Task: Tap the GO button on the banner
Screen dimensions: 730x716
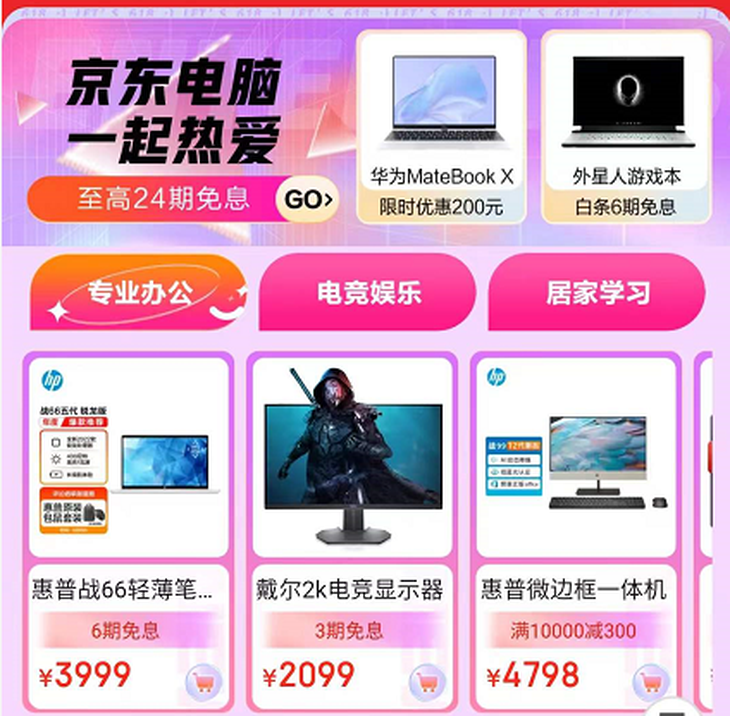Action: click(x=308, y=200)
